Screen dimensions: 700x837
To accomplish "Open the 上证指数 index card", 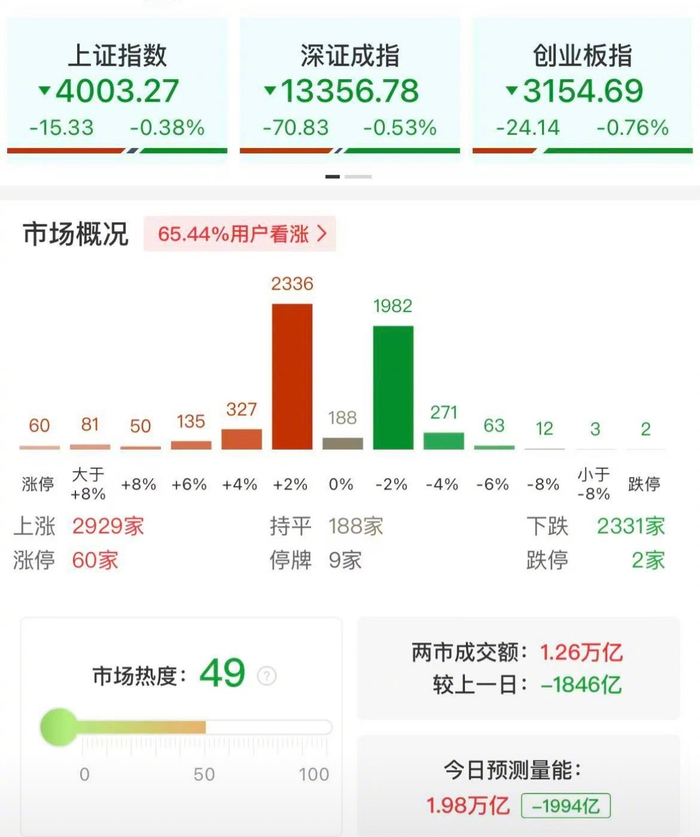I will coord(117,88).
